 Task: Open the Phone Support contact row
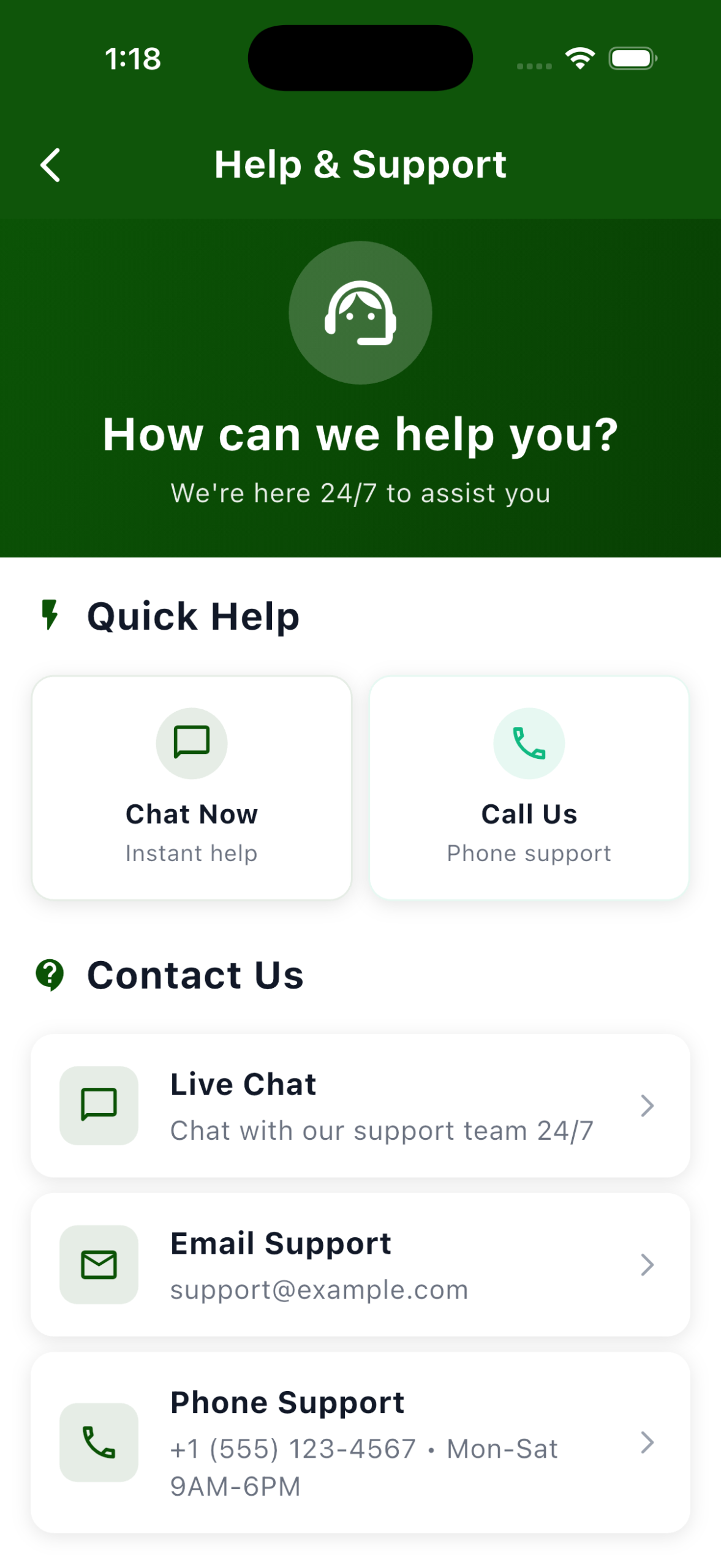360,1442
